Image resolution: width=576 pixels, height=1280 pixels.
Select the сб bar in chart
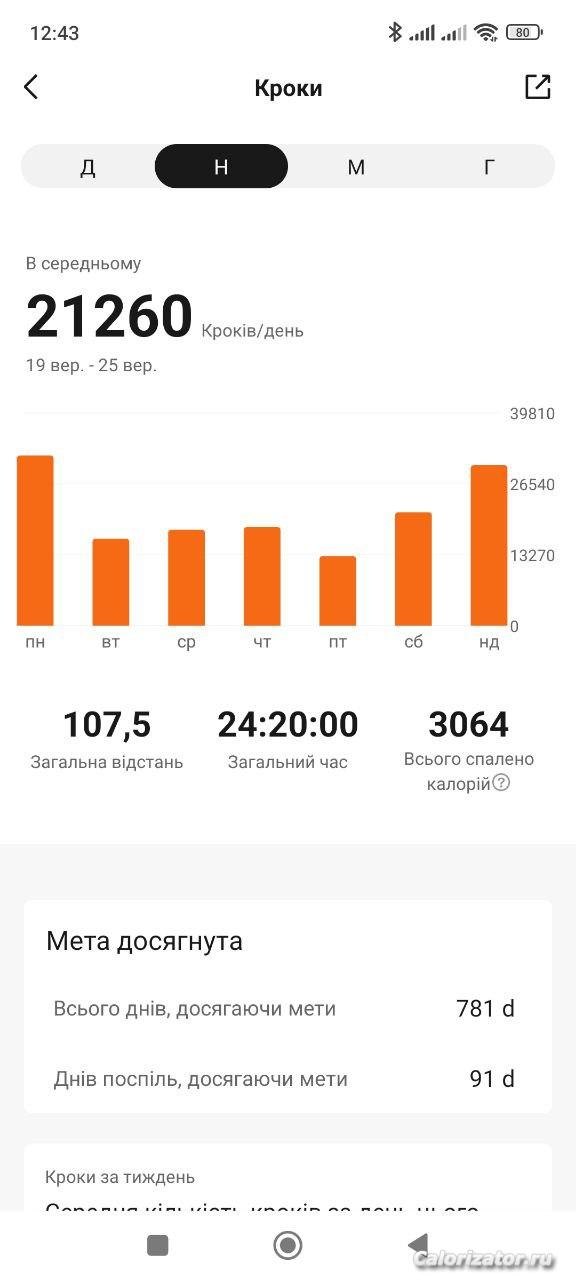pos(413,569)
